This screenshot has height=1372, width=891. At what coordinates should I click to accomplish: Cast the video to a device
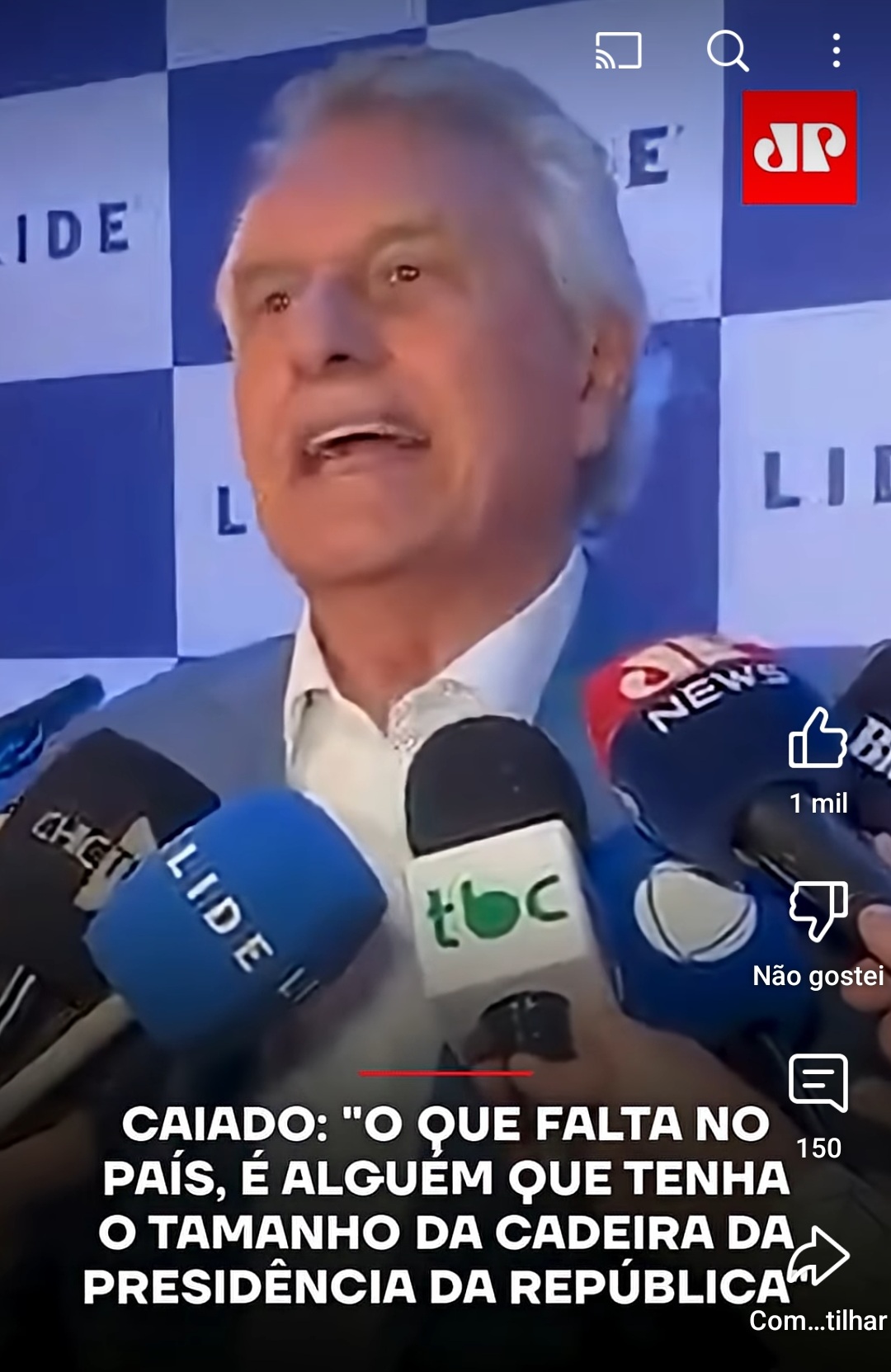click(618, 51)
